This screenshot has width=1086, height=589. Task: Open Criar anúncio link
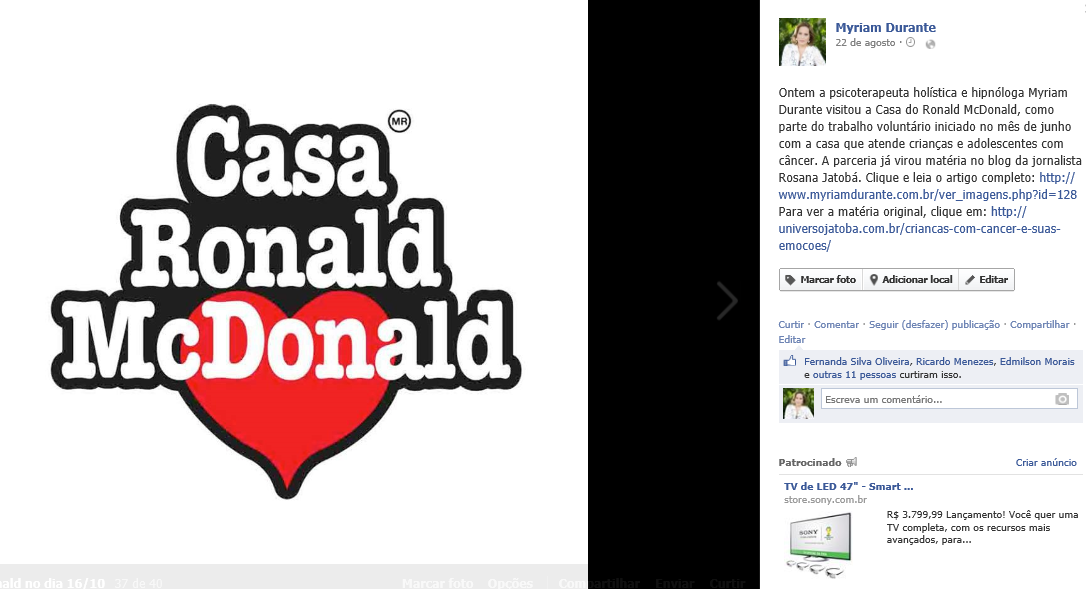coord(1046,463)
